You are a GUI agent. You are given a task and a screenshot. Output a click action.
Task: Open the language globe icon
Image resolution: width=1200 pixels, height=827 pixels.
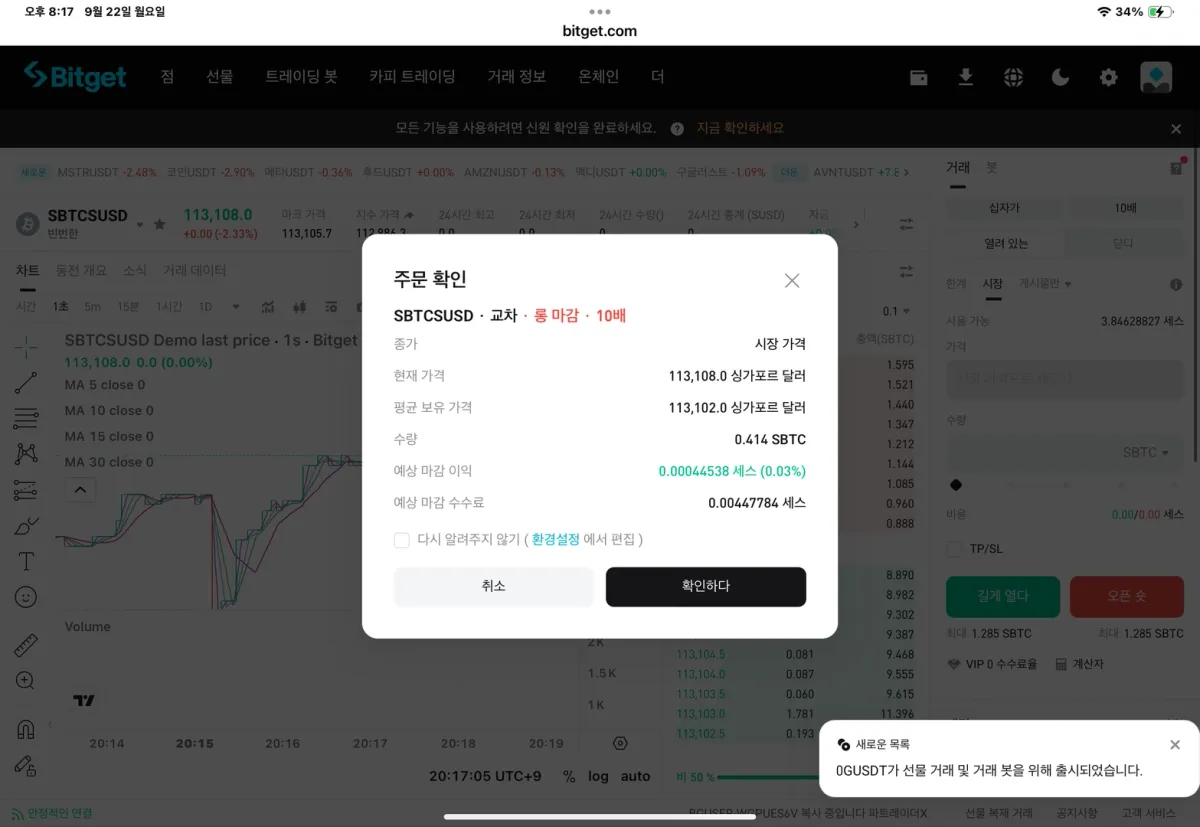tap(1013, 77)
